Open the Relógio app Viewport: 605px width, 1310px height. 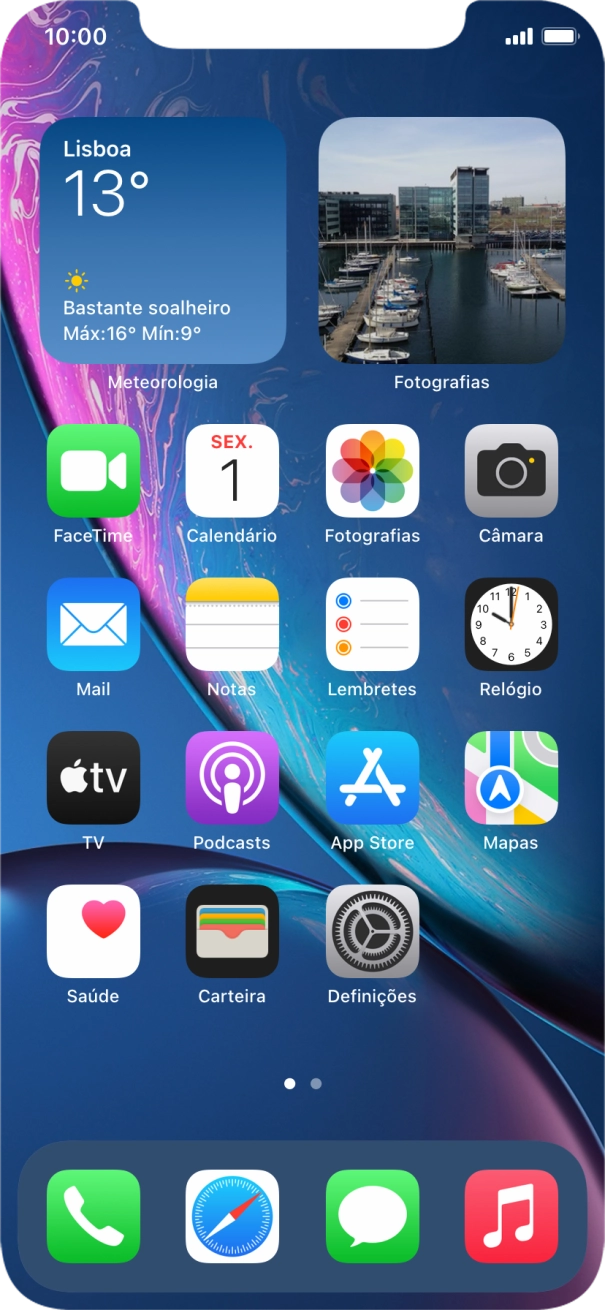[x=511, y=624]
